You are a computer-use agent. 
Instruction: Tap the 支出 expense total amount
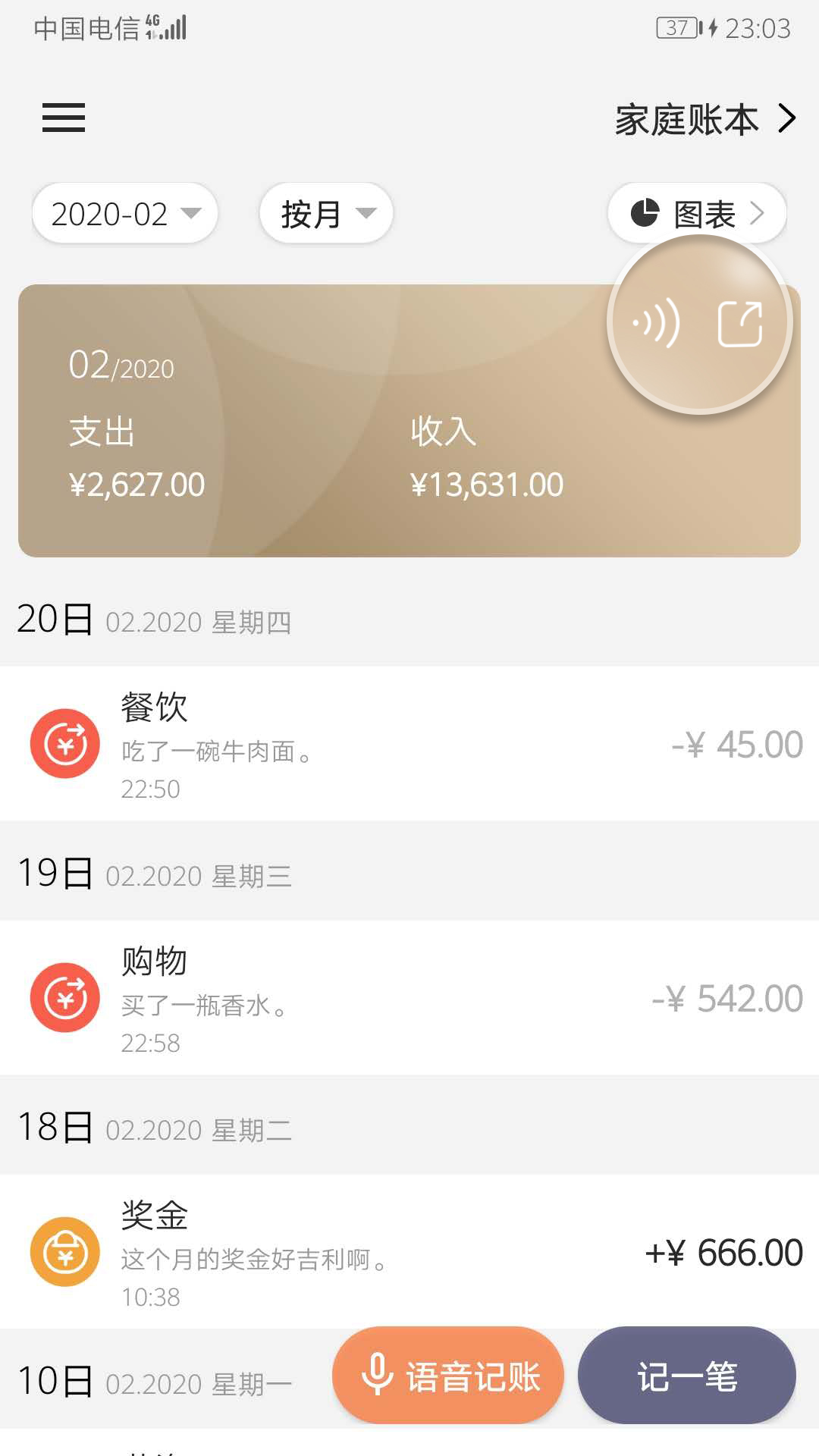click(x=136, y=483)
